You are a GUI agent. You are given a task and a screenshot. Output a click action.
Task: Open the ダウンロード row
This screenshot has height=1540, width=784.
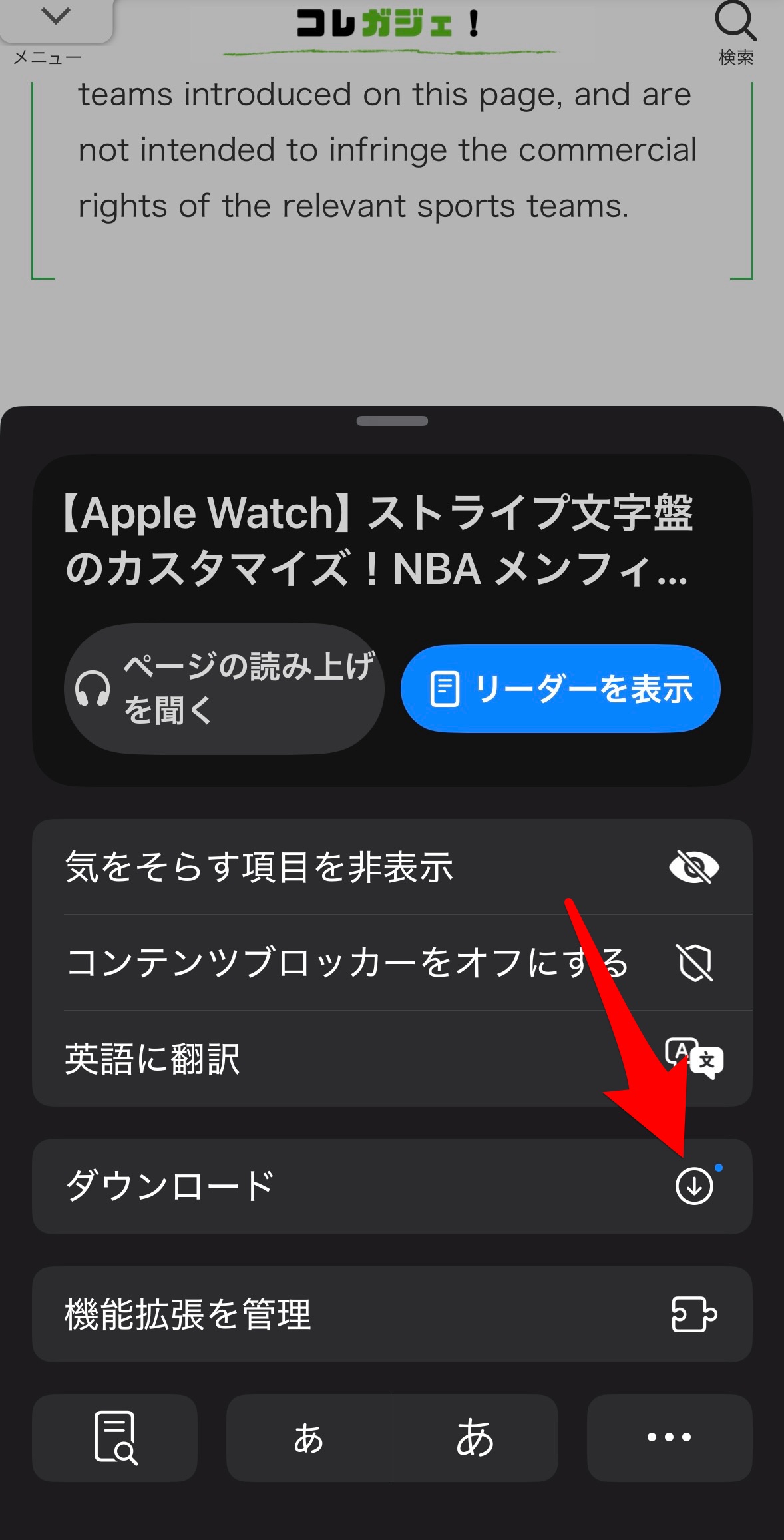coord(392,1186)
